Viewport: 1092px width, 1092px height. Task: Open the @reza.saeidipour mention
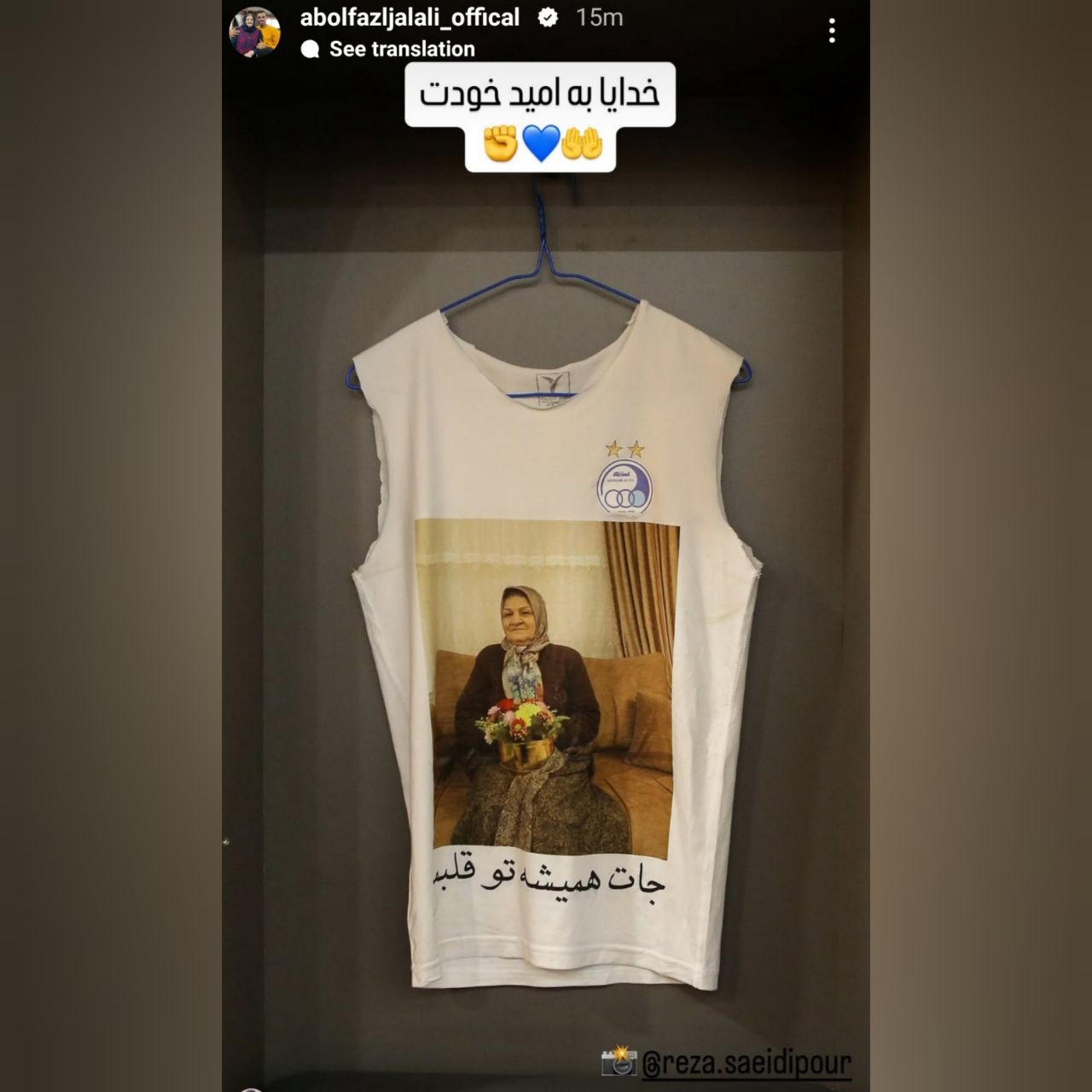pos(746,1064)
